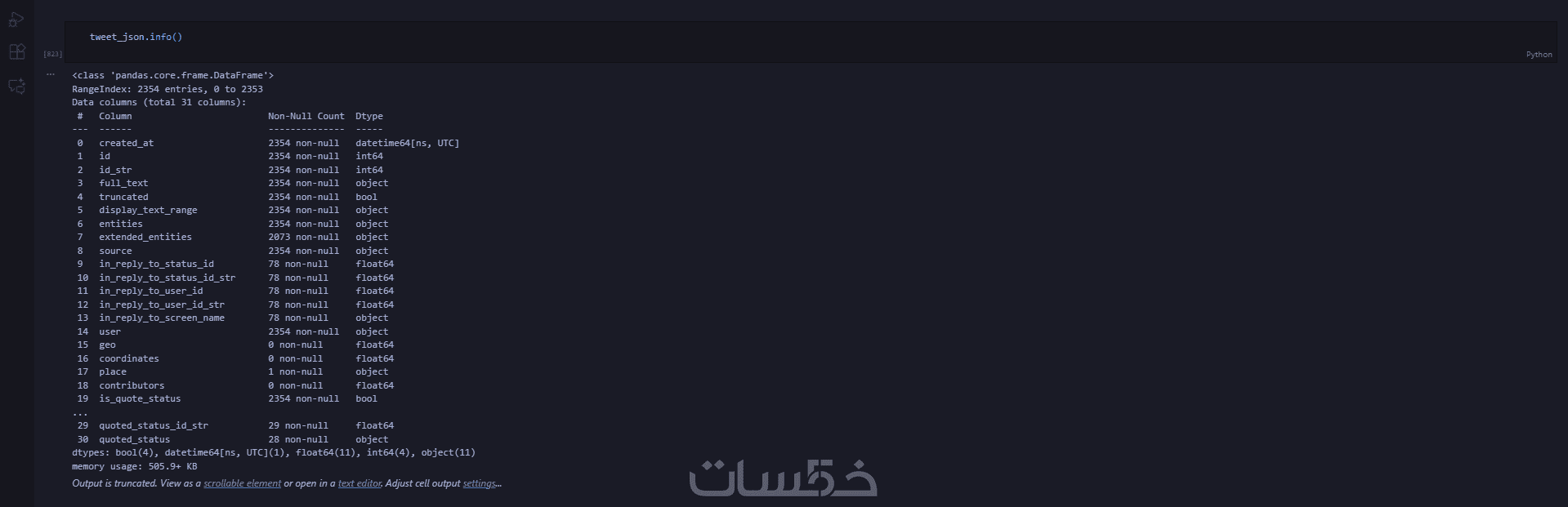This screenshot has width=1568, height=507.
Task: Change the cell language from Python
Action: point(1539,55)
